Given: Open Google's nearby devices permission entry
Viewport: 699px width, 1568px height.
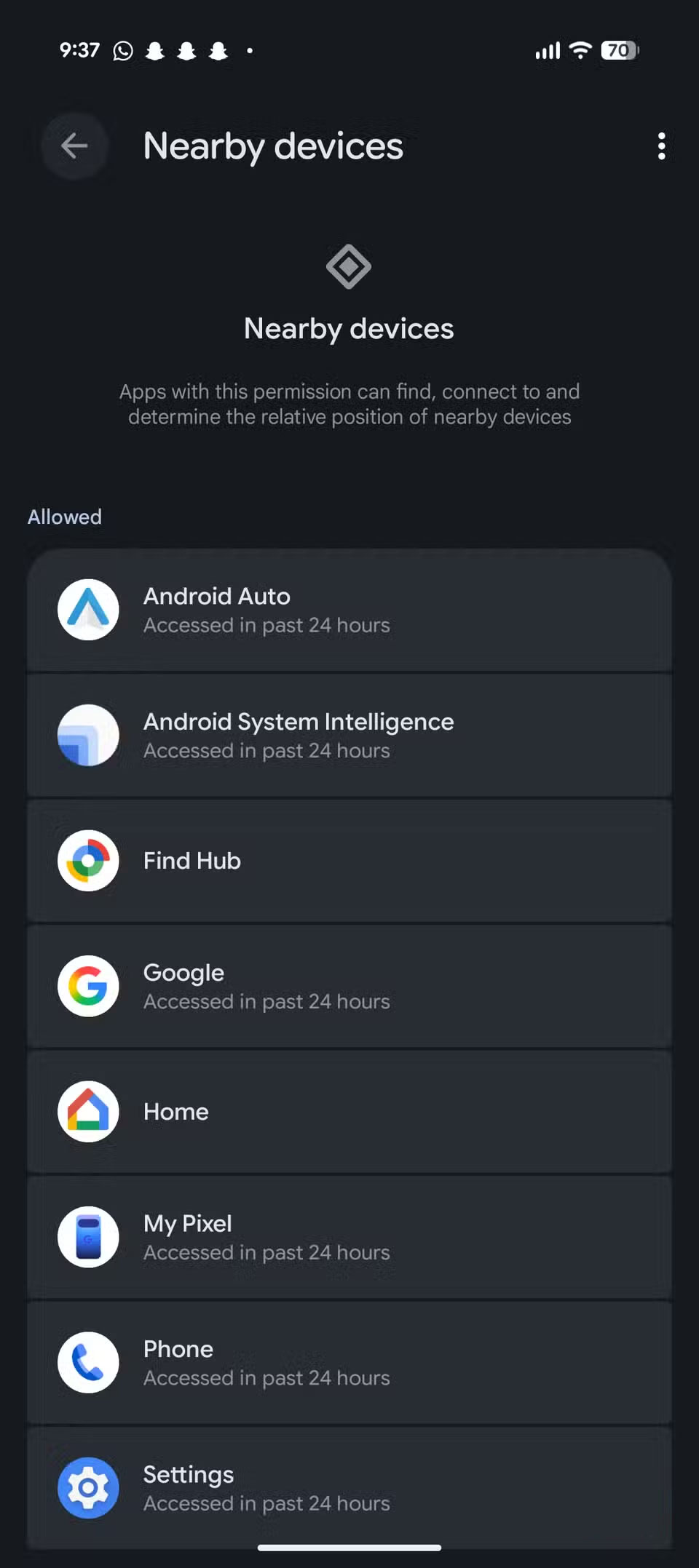Looking at the screenshot, I should coord(349,987).
